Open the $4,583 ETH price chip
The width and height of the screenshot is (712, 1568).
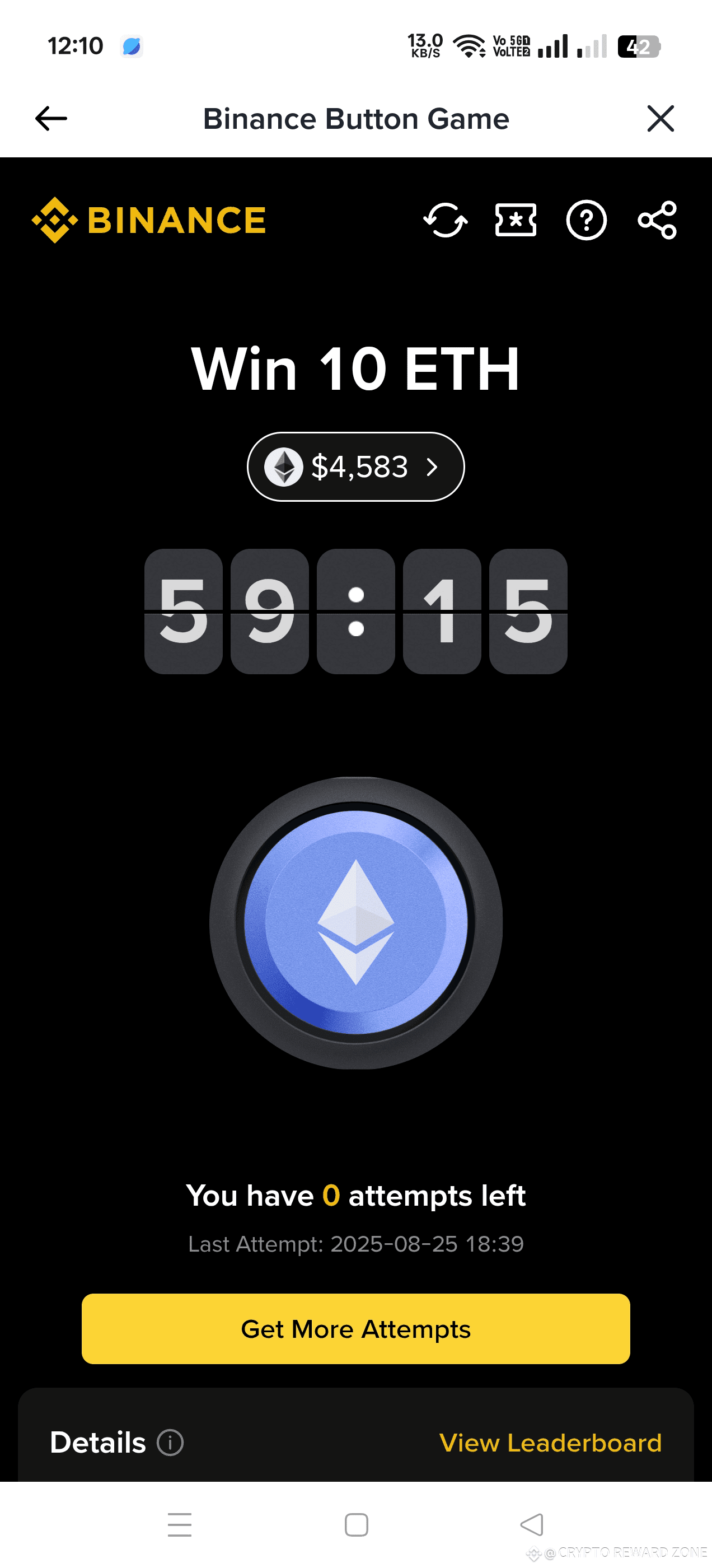point(355,467)
